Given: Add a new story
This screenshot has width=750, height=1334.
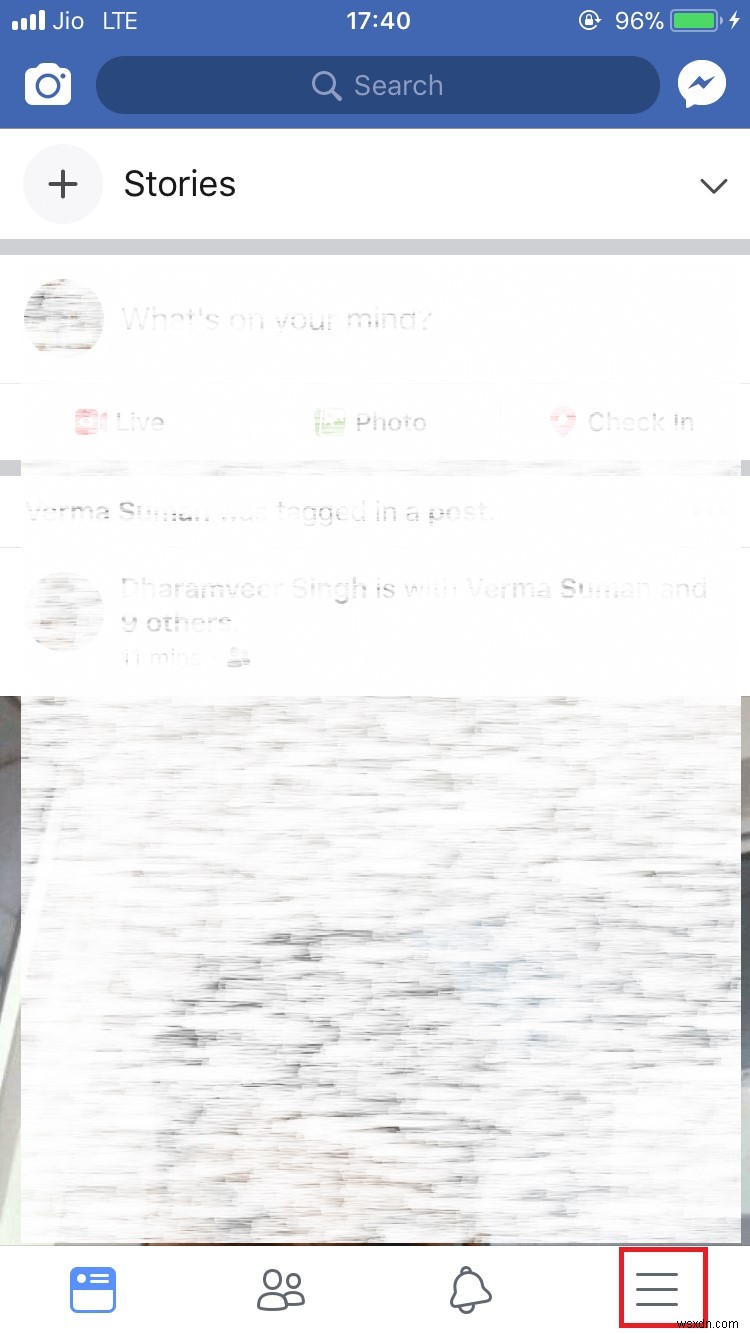Looking at the screenshot, I should [x=63, y=184].
